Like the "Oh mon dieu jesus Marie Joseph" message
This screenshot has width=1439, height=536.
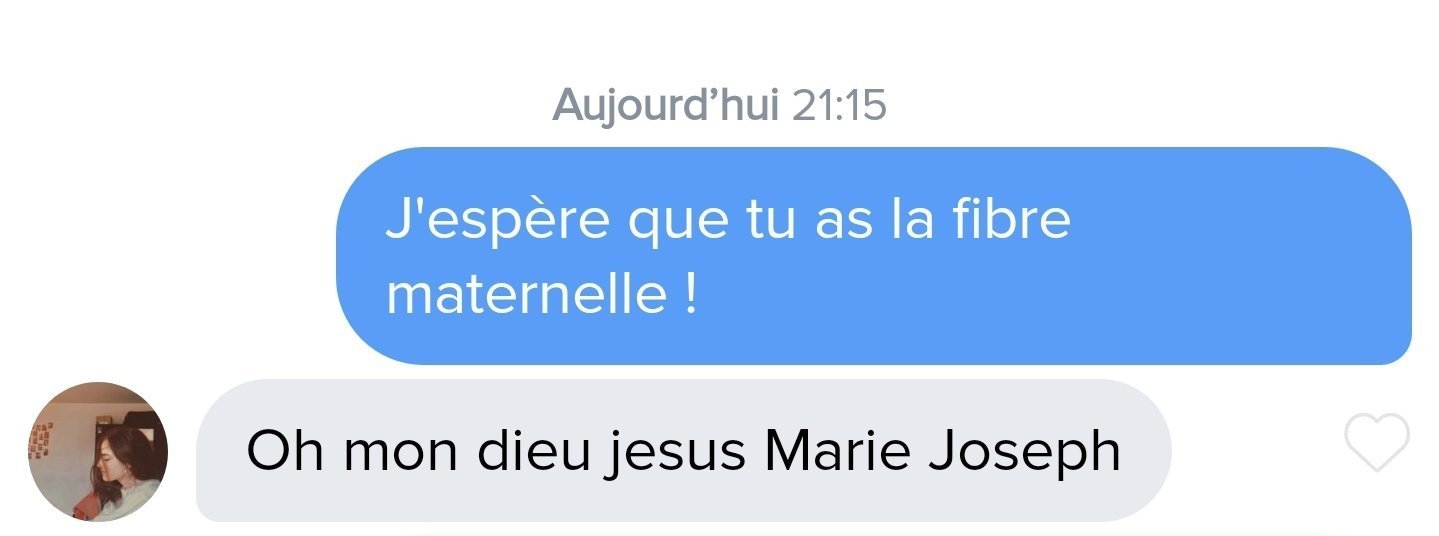(1377, 443)
